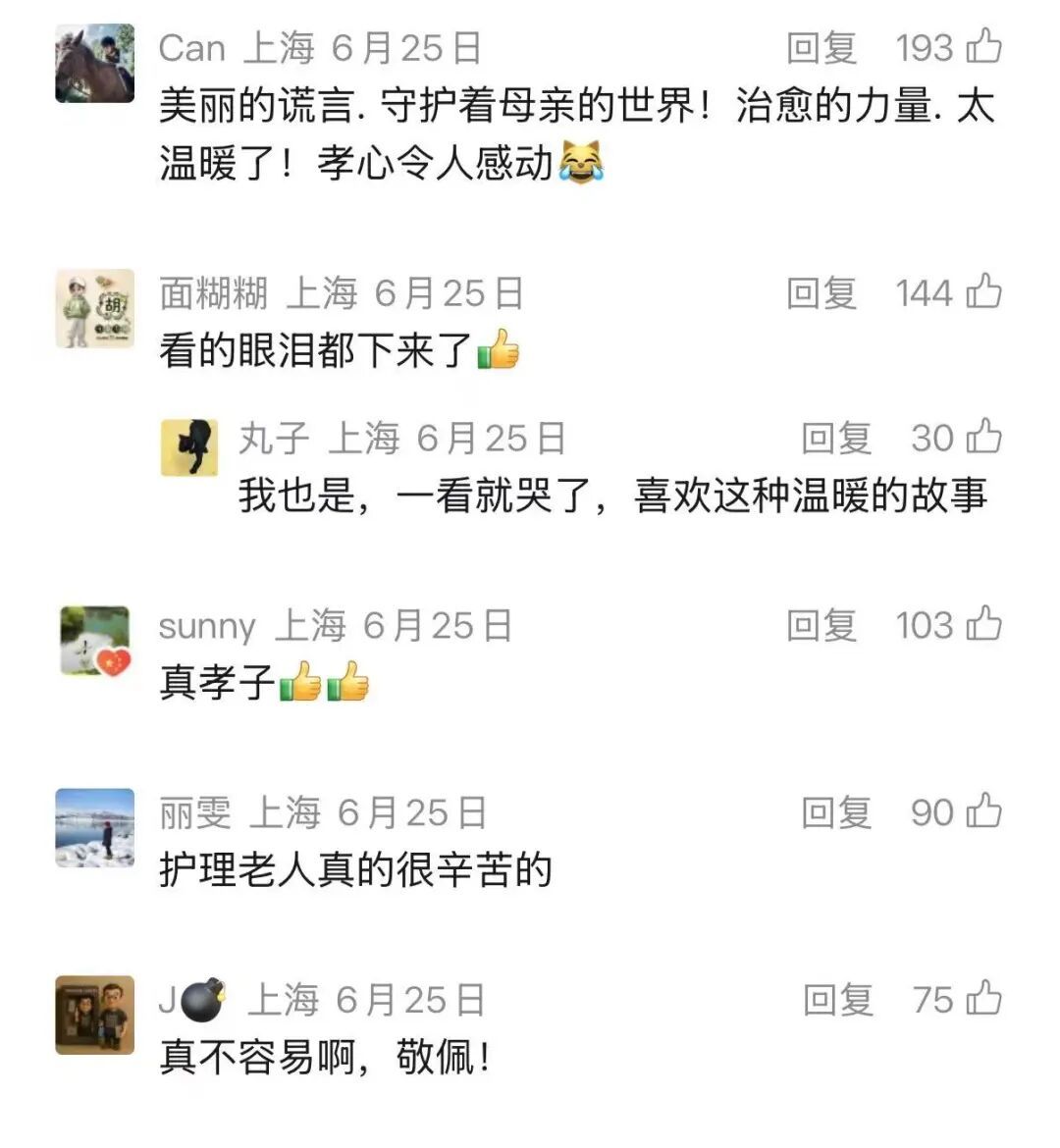Reply to the 真不容易啊 comment
Viewport: 1060px width, 1148px height.
837,1001
